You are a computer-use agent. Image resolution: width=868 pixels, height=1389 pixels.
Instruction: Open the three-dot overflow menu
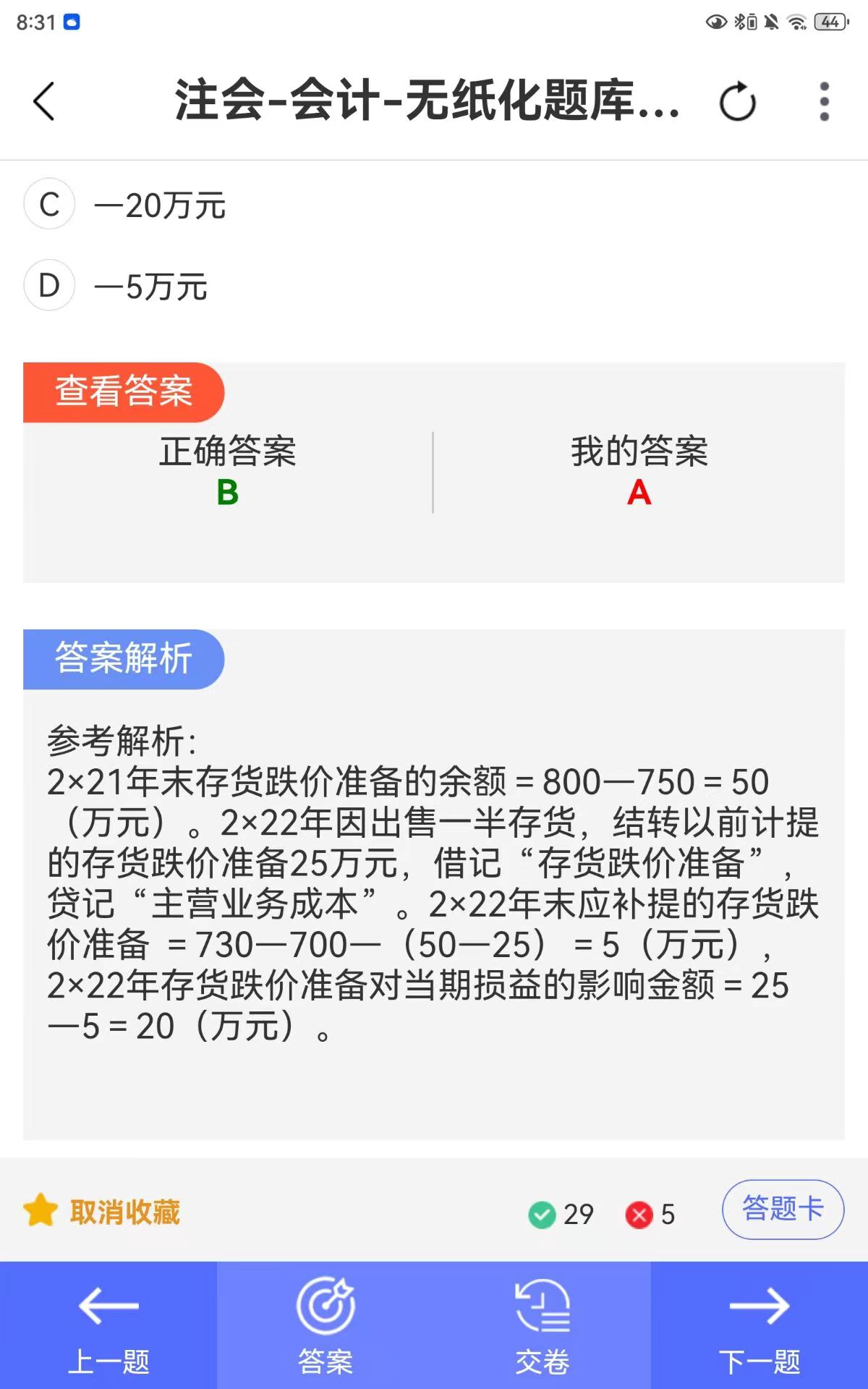coord(824,101)
